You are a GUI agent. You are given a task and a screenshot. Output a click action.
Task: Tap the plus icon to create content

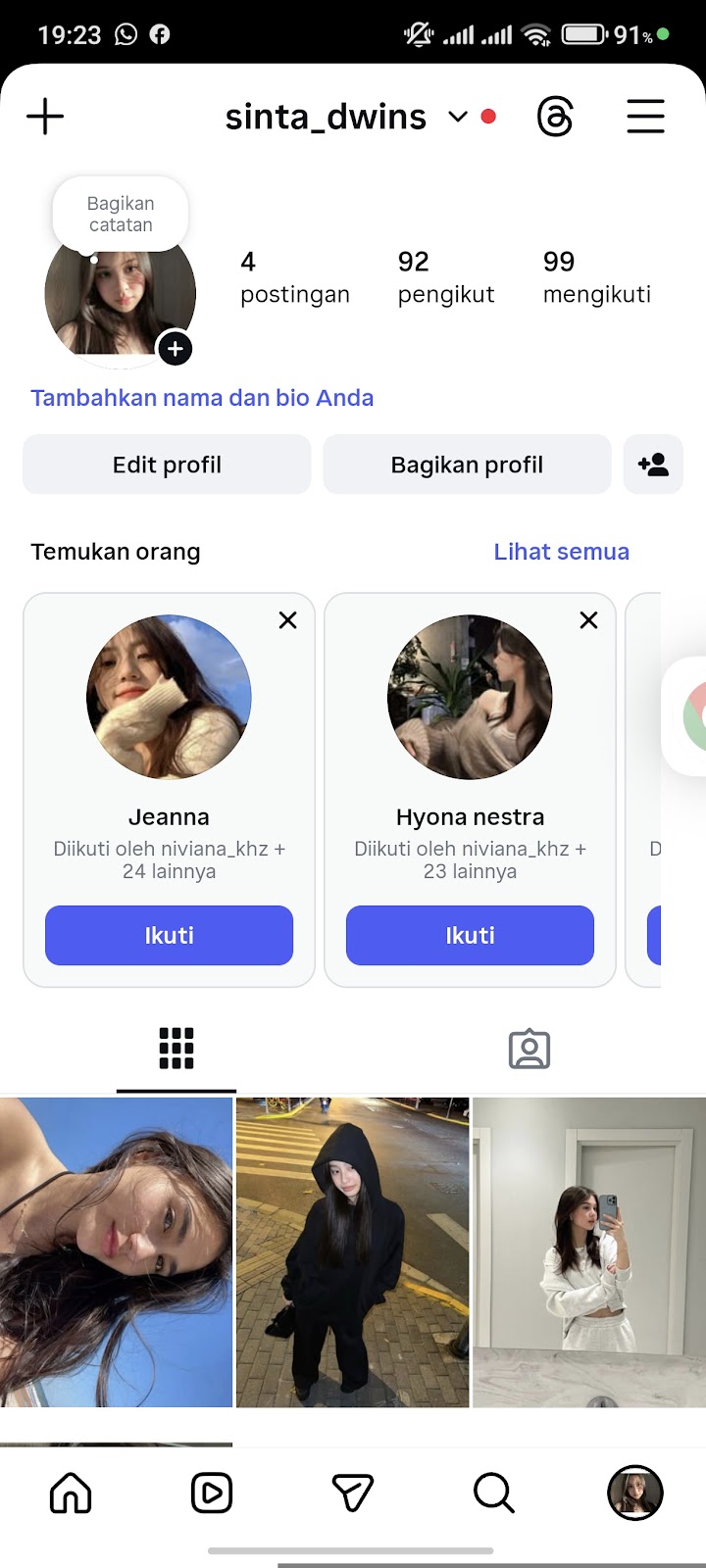tap(45, 118)
